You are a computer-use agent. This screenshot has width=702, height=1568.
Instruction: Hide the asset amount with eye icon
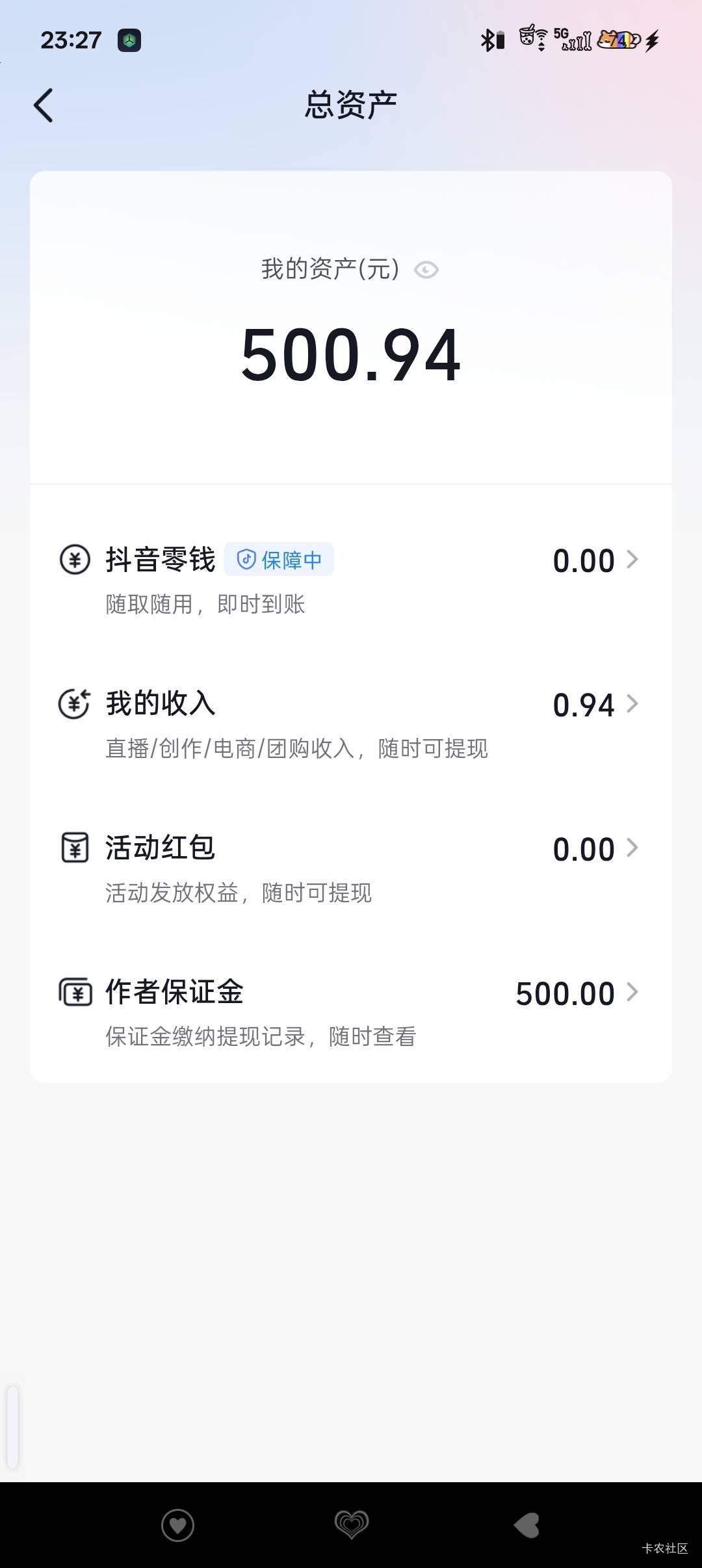(426, 270)
